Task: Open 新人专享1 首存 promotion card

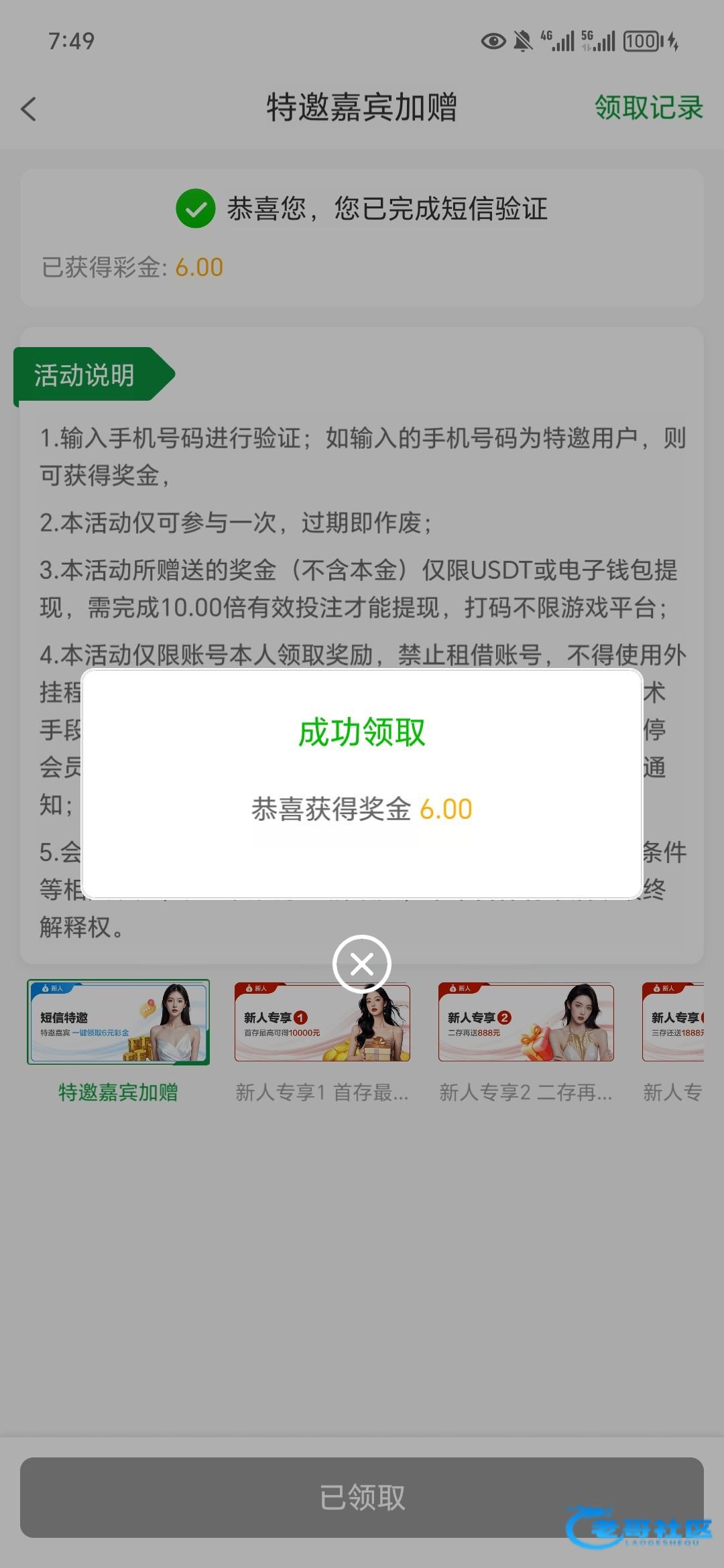Action: (x=322, y=1023)
